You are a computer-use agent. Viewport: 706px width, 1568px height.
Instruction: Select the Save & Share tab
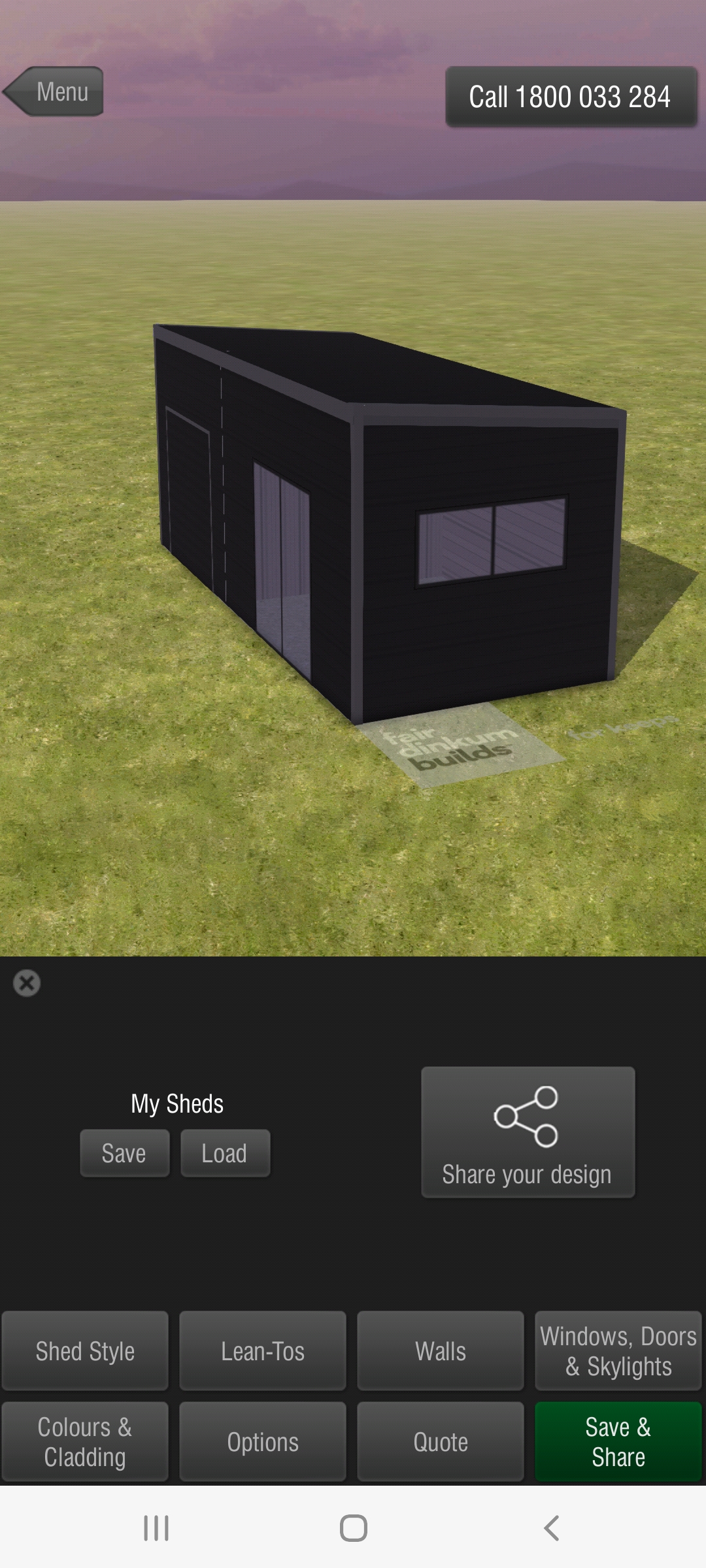(618, 1441)
